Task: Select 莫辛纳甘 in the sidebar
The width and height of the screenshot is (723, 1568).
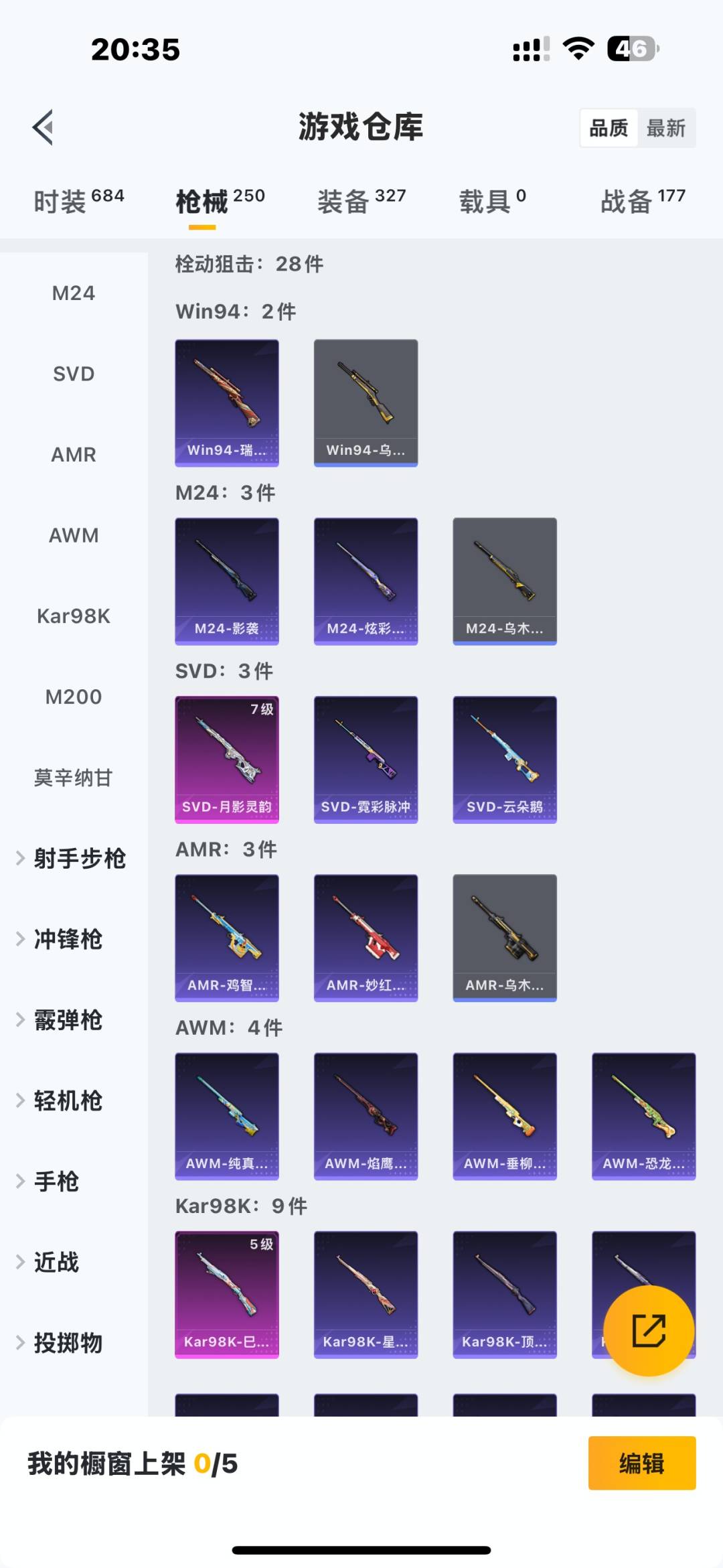Action: pyautogui.click(x=74, y=778)
